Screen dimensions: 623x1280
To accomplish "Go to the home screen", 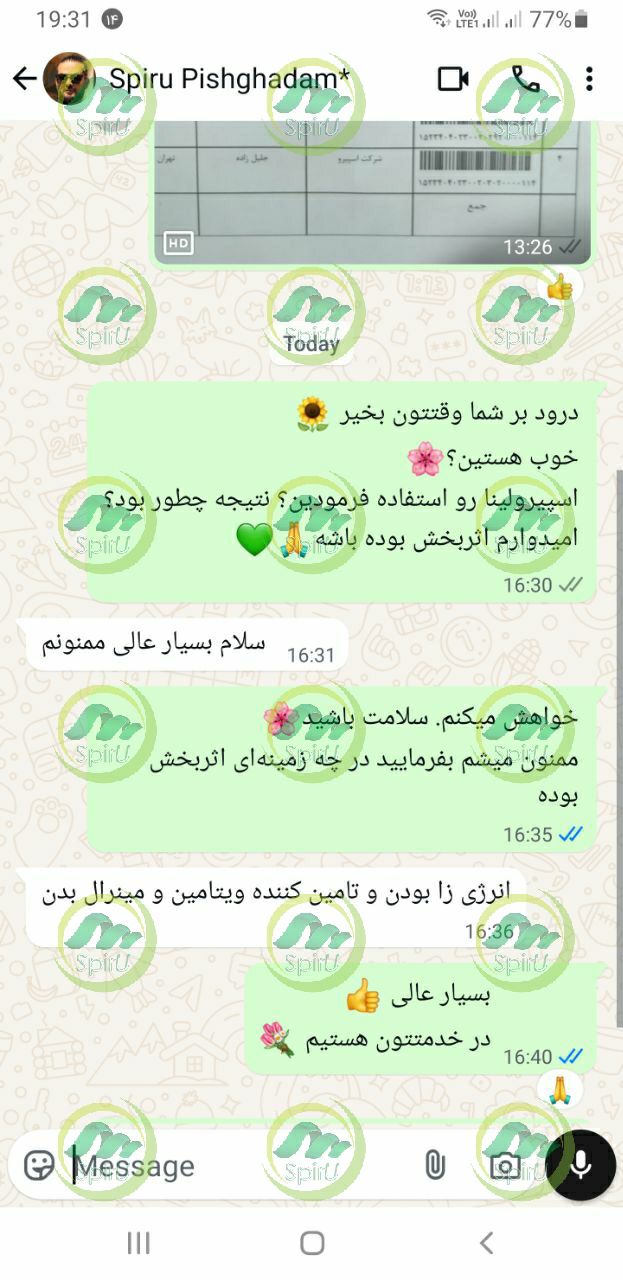I will (x=312, y=1243).
